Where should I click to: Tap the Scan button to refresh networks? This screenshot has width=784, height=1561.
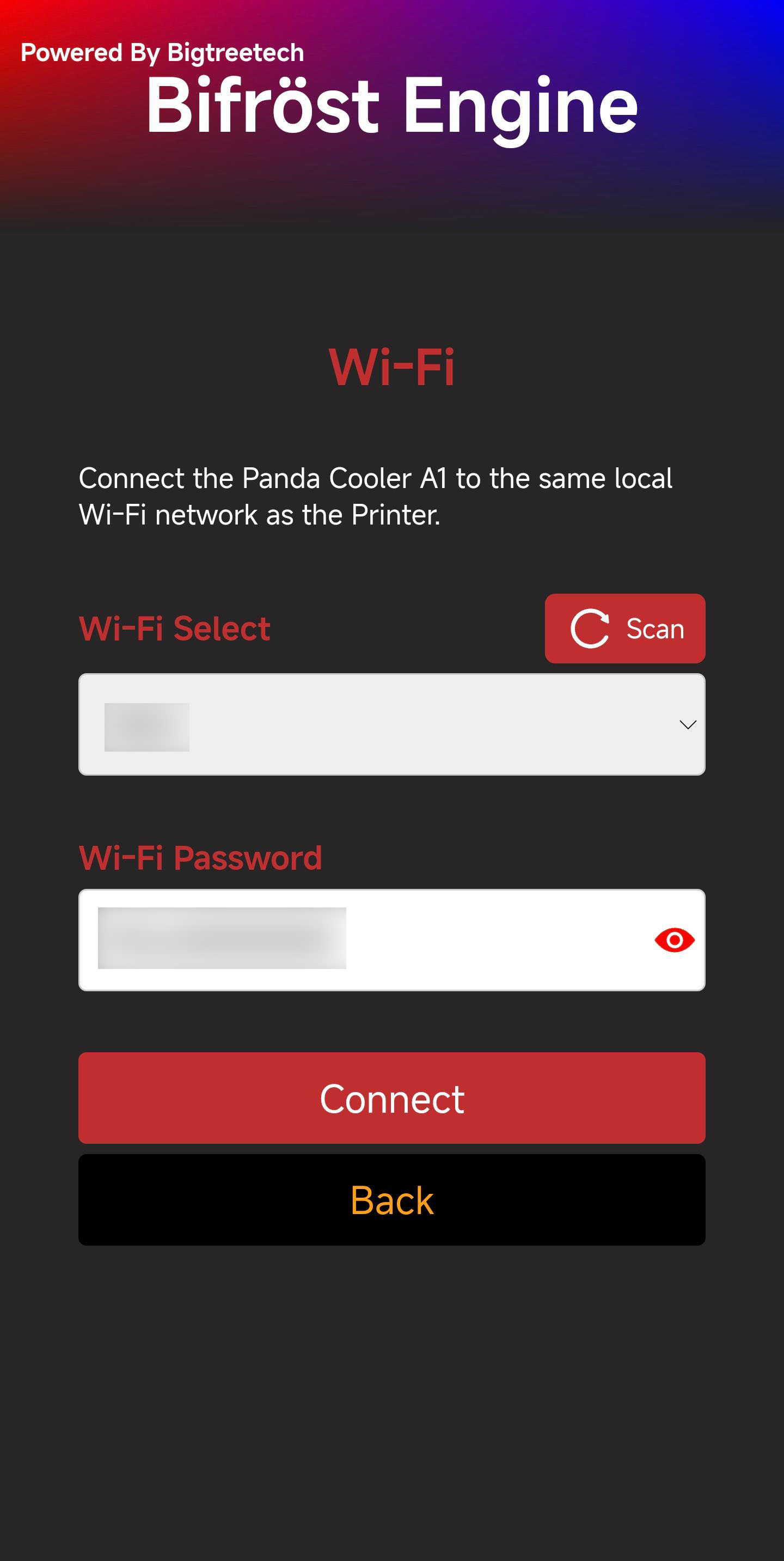624,629
